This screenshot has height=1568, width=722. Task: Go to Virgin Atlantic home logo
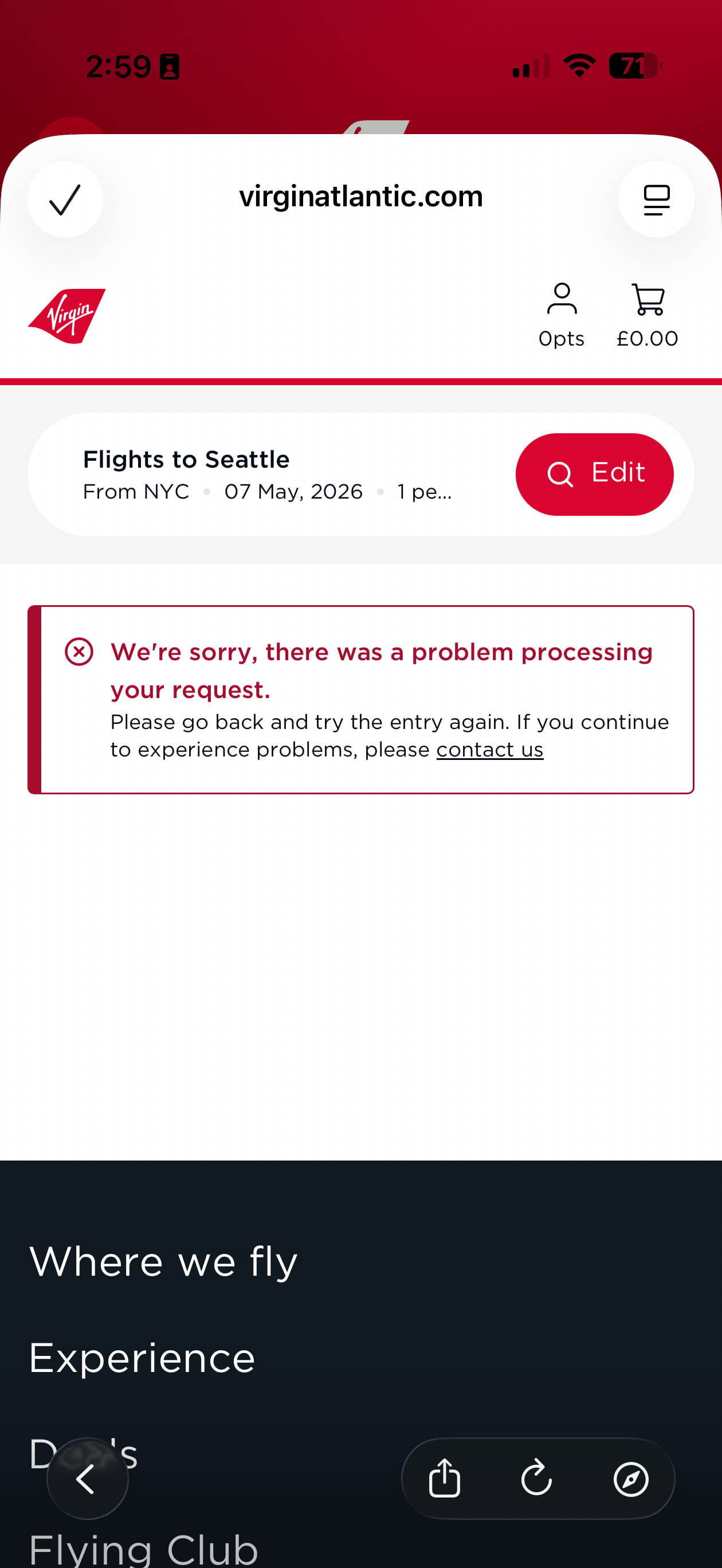(x=67, y=316)
